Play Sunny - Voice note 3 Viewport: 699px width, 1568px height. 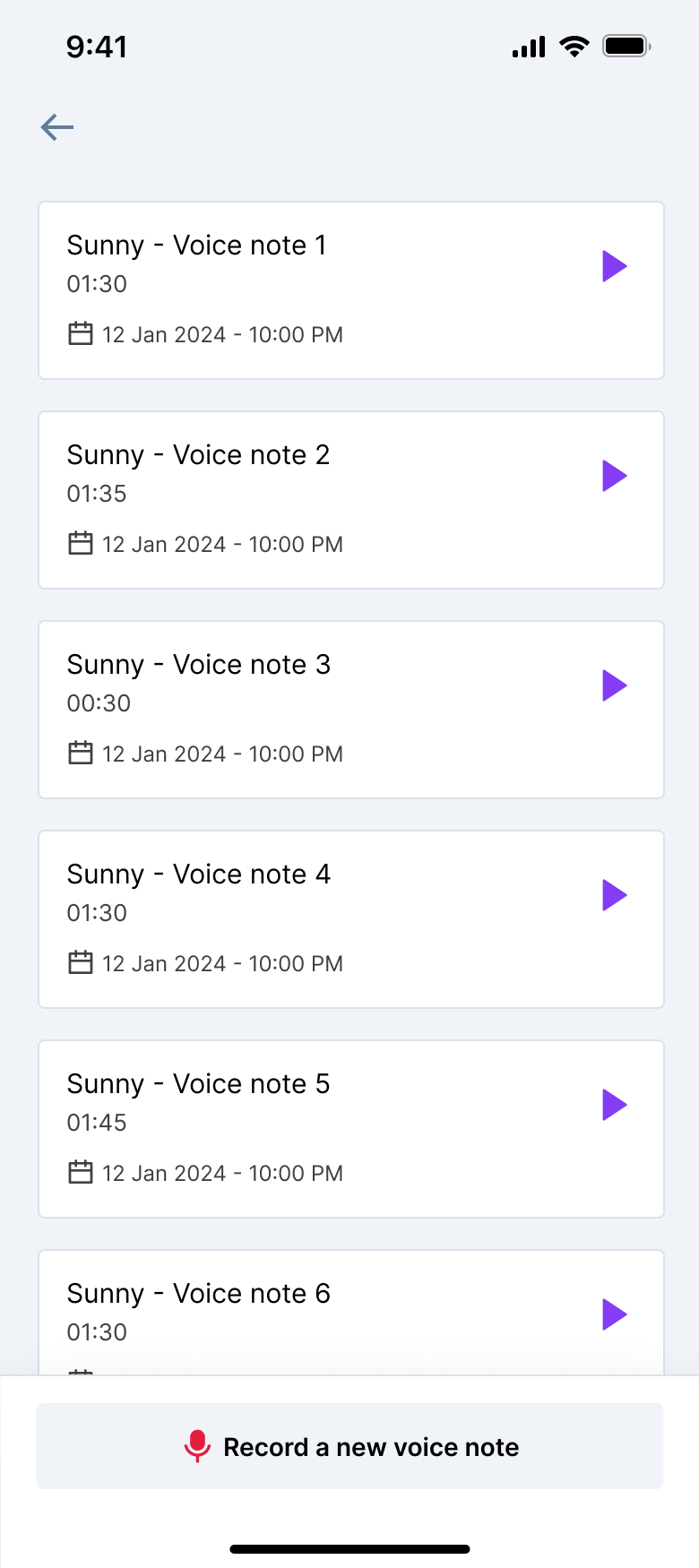(x=614, y=685)
